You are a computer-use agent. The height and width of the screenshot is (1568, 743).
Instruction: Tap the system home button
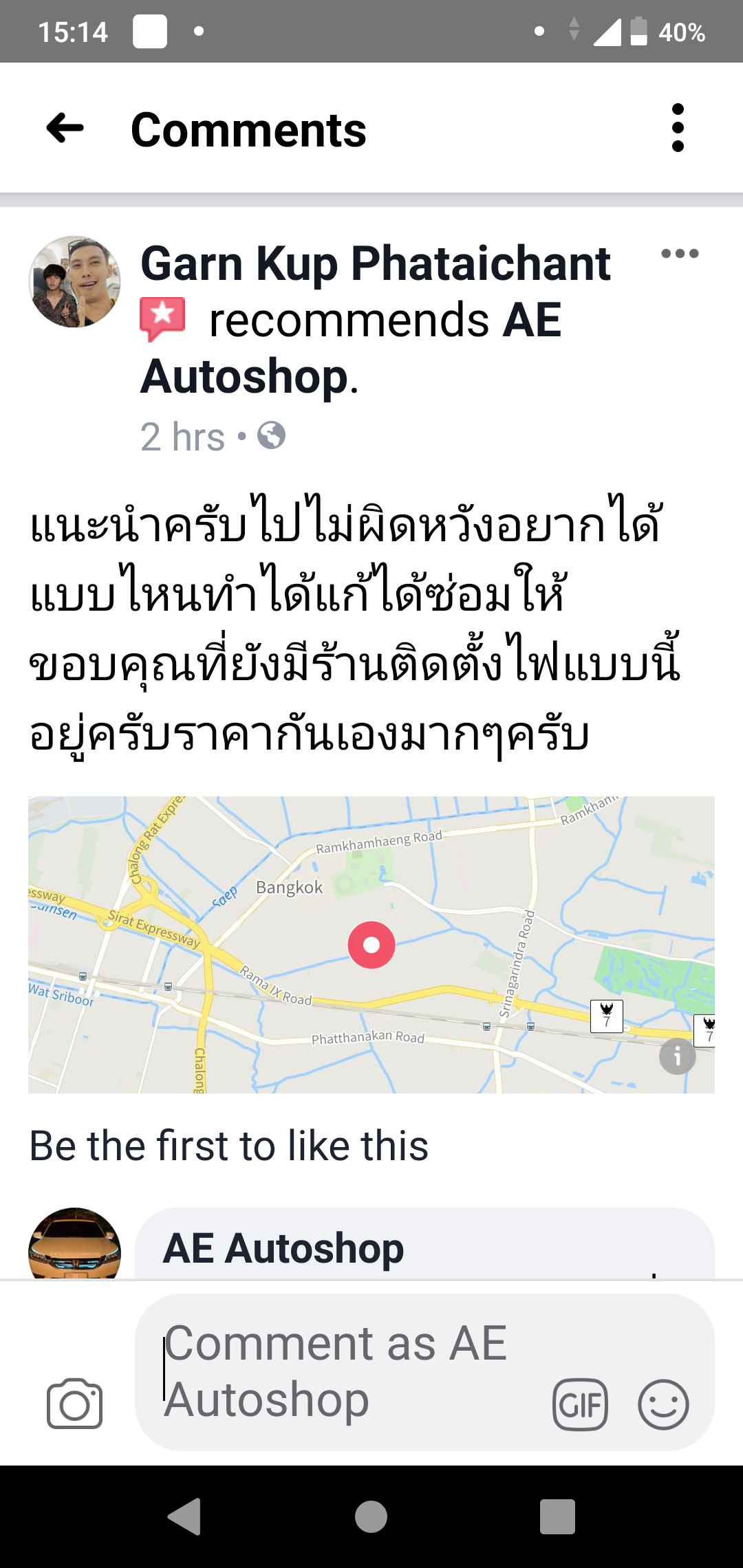pos(371,1516)
